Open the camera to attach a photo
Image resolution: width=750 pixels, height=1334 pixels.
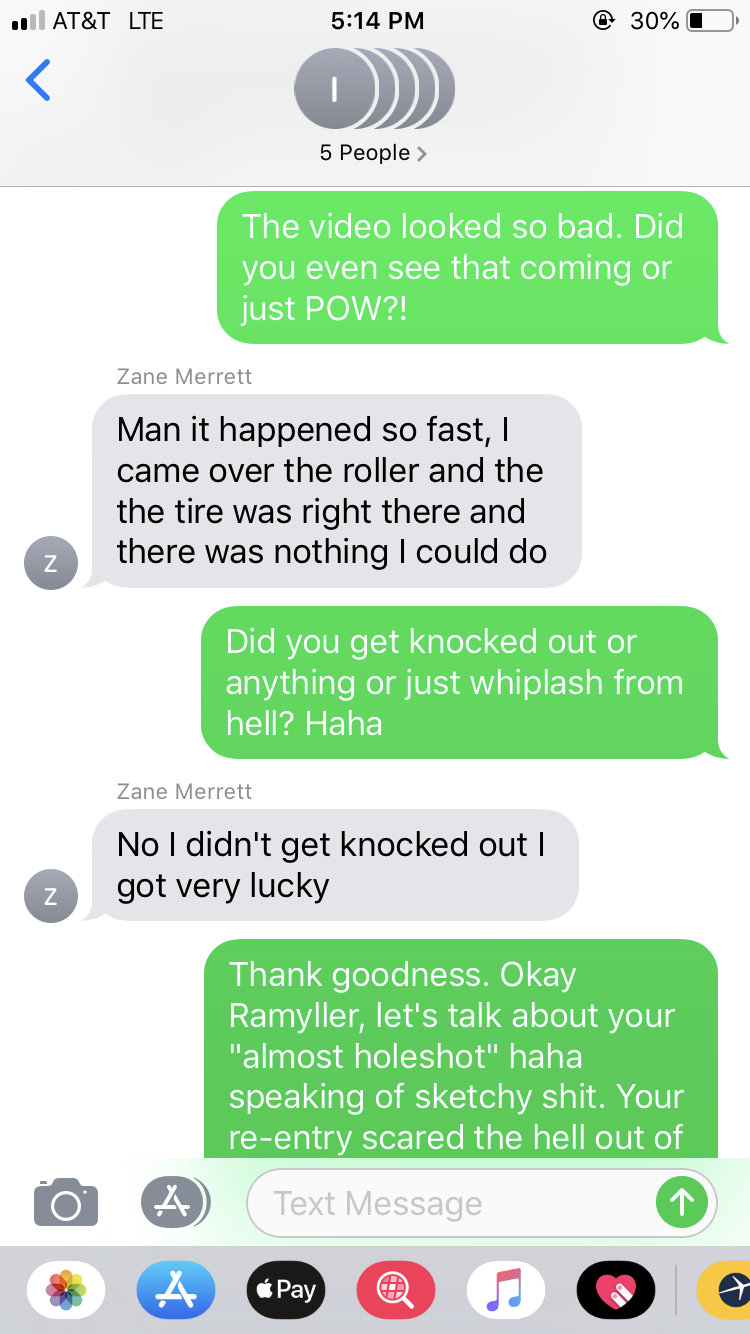(66, 1201)
